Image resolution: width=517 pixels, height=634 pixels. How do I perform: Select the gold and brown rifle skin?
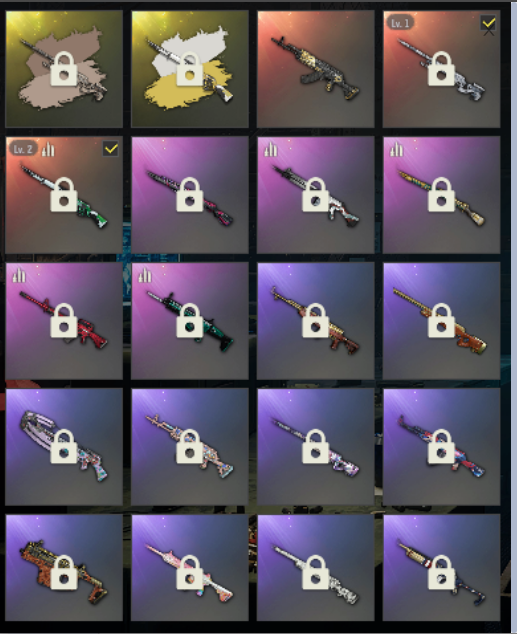click(x=316, y=321)
